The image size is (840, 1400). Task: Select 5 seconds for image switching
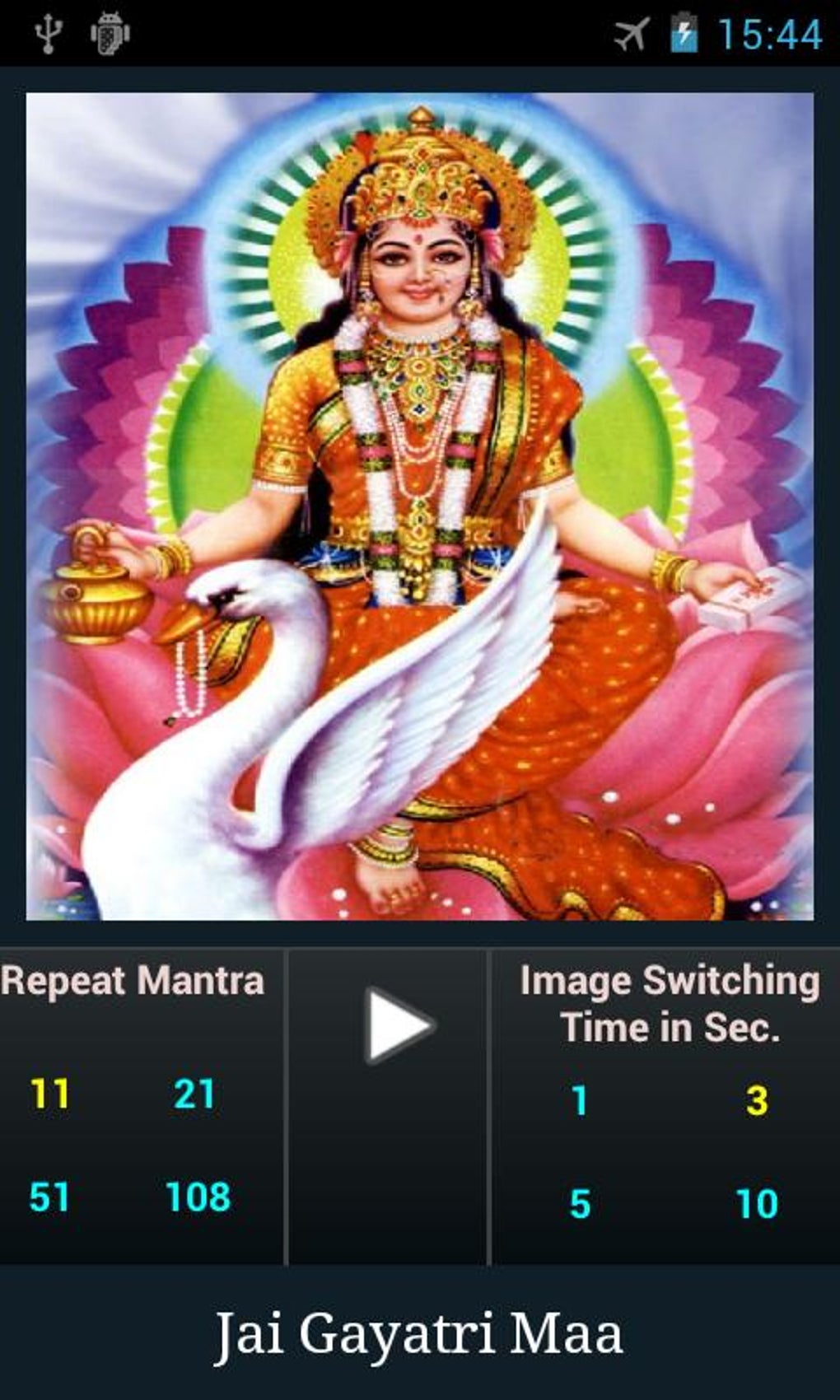pyautogui.click(x=580, y=1204)
